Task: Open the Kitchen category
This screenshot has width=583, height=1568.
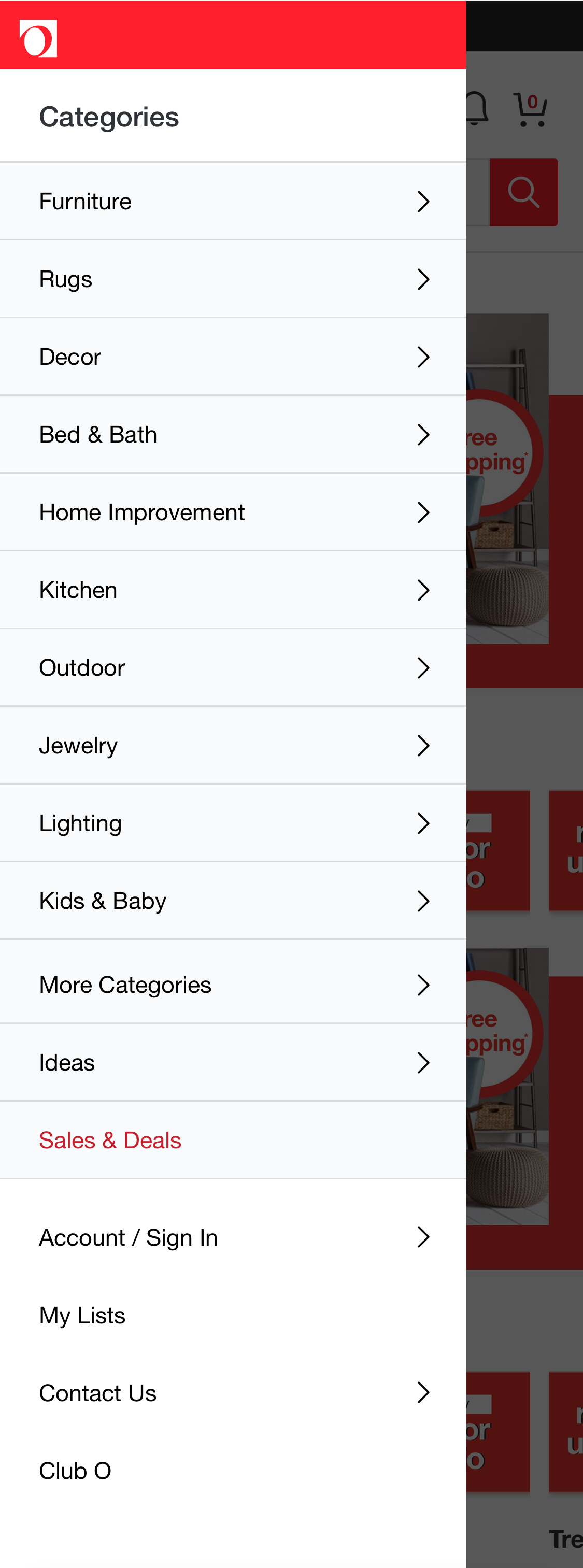Action: [x=78, y=590]
